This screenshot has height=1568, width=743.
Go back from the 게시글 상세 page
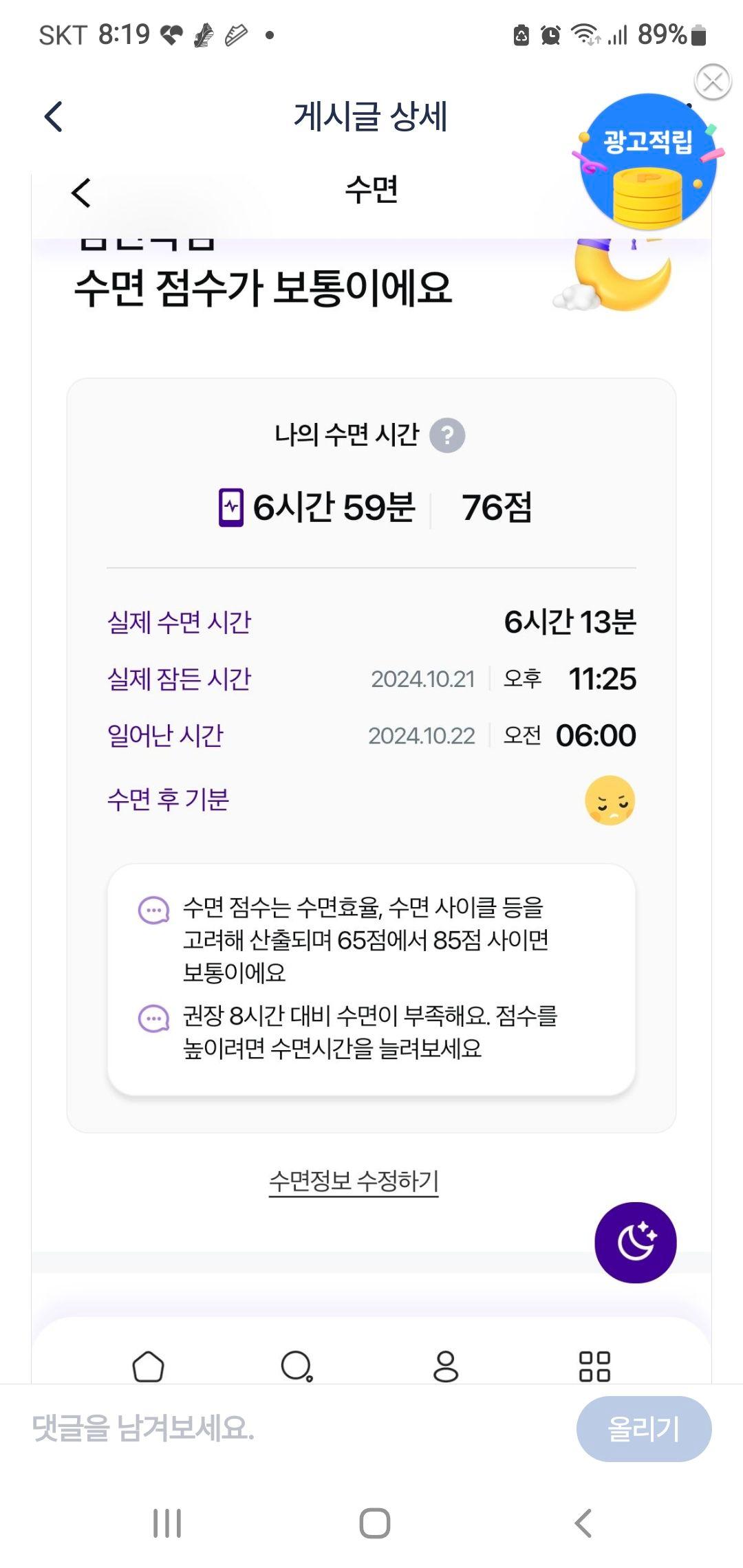click(54, 116)
